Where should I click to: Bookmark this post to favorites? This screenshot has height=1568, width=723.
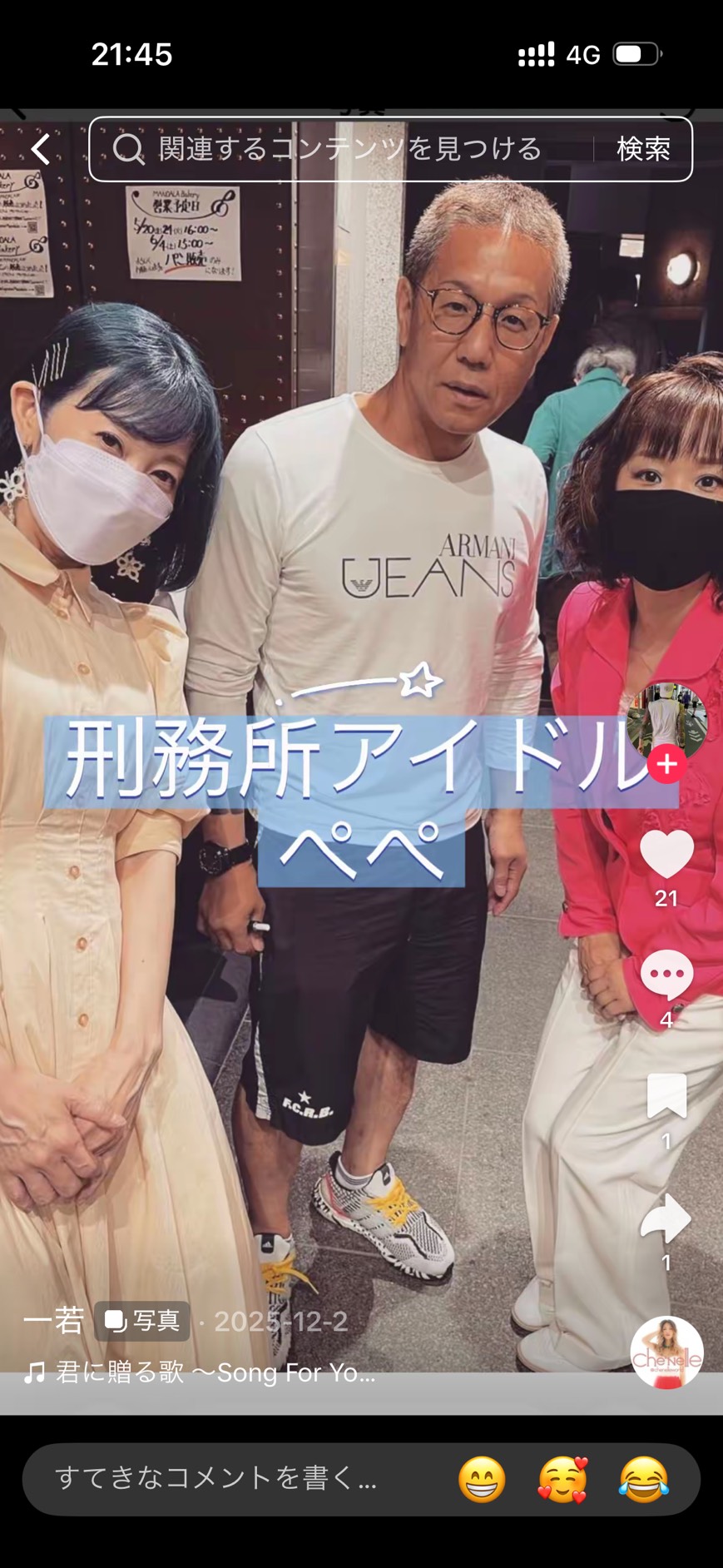[666, 1096]
